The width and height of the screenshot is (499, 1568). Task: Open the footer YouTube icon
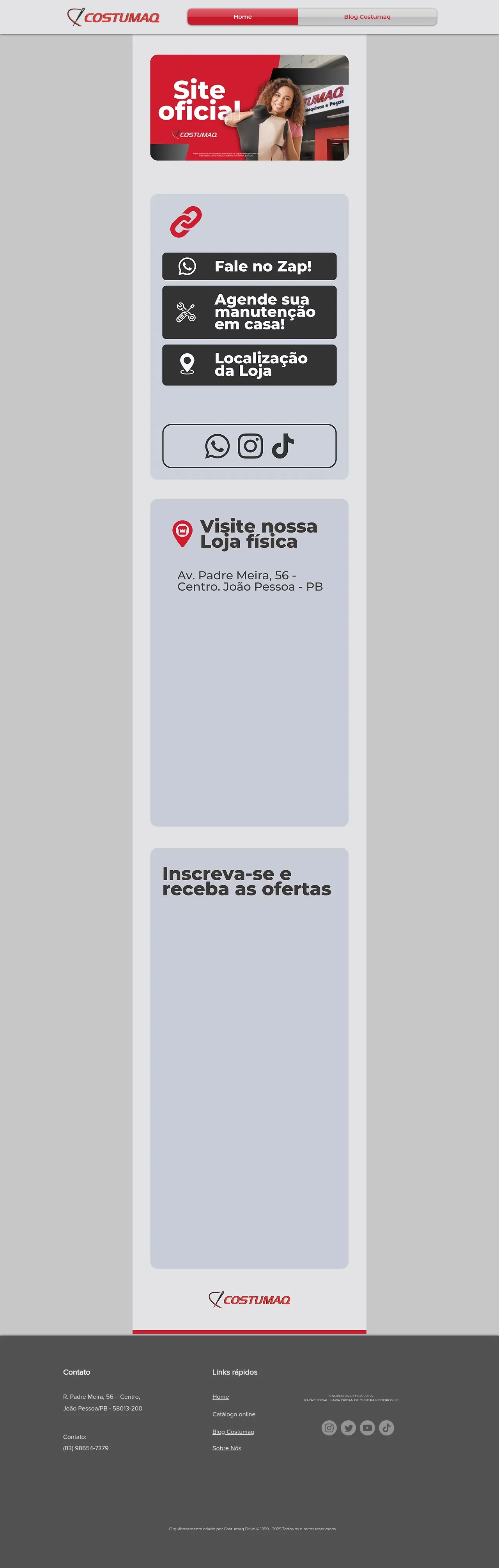(367, 1428)
